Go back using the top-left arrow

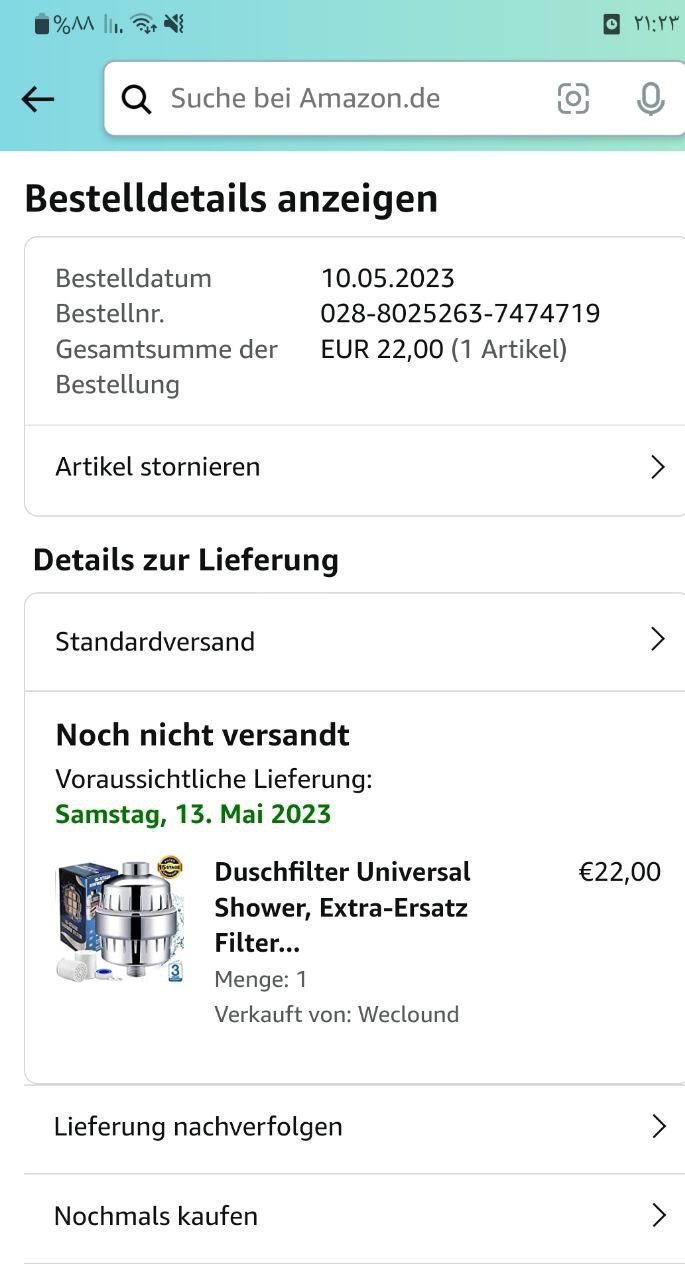38,99
